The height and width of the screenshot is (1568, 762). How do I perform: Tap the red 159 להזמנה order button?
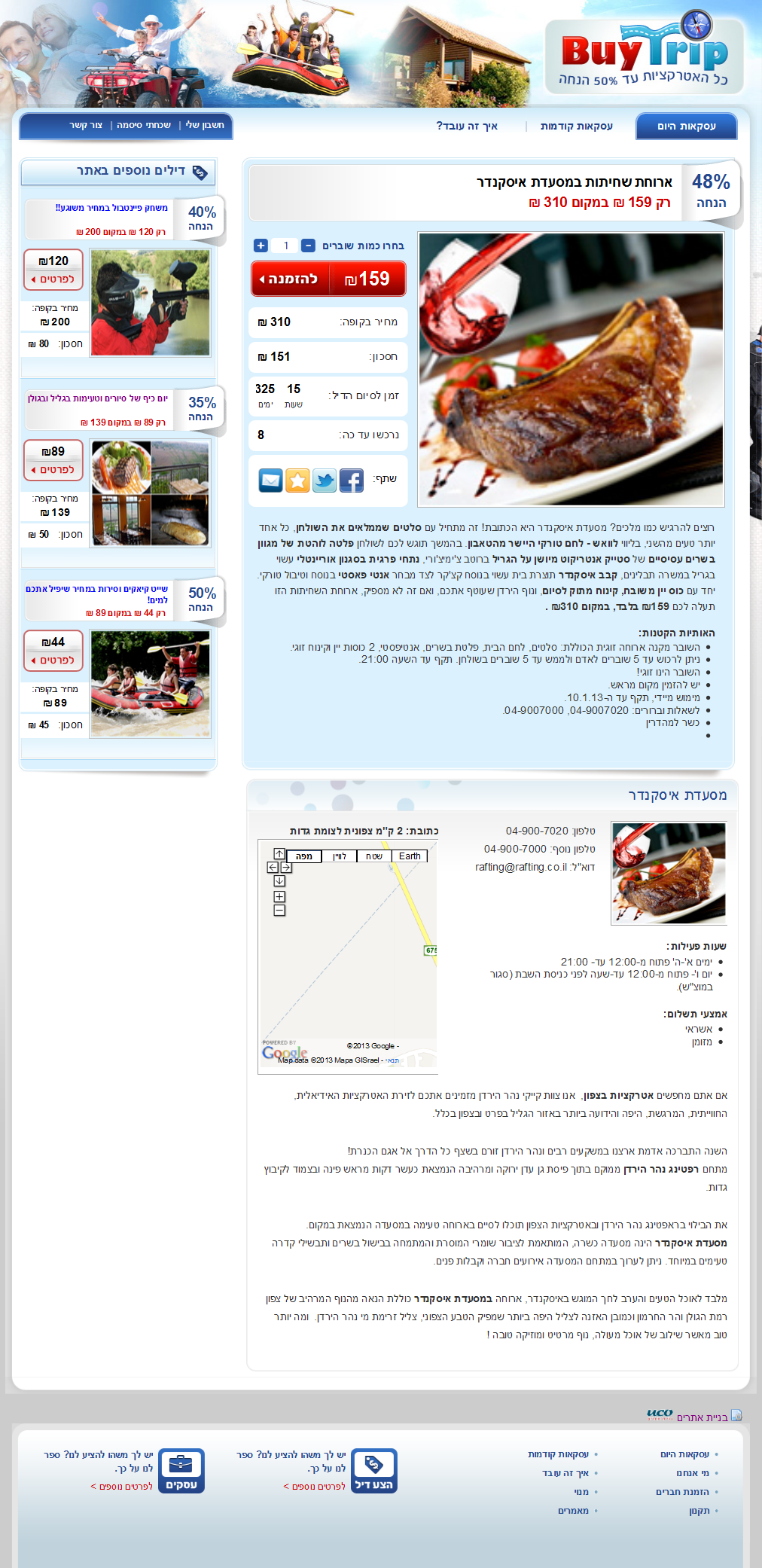(x=328, y=279)
